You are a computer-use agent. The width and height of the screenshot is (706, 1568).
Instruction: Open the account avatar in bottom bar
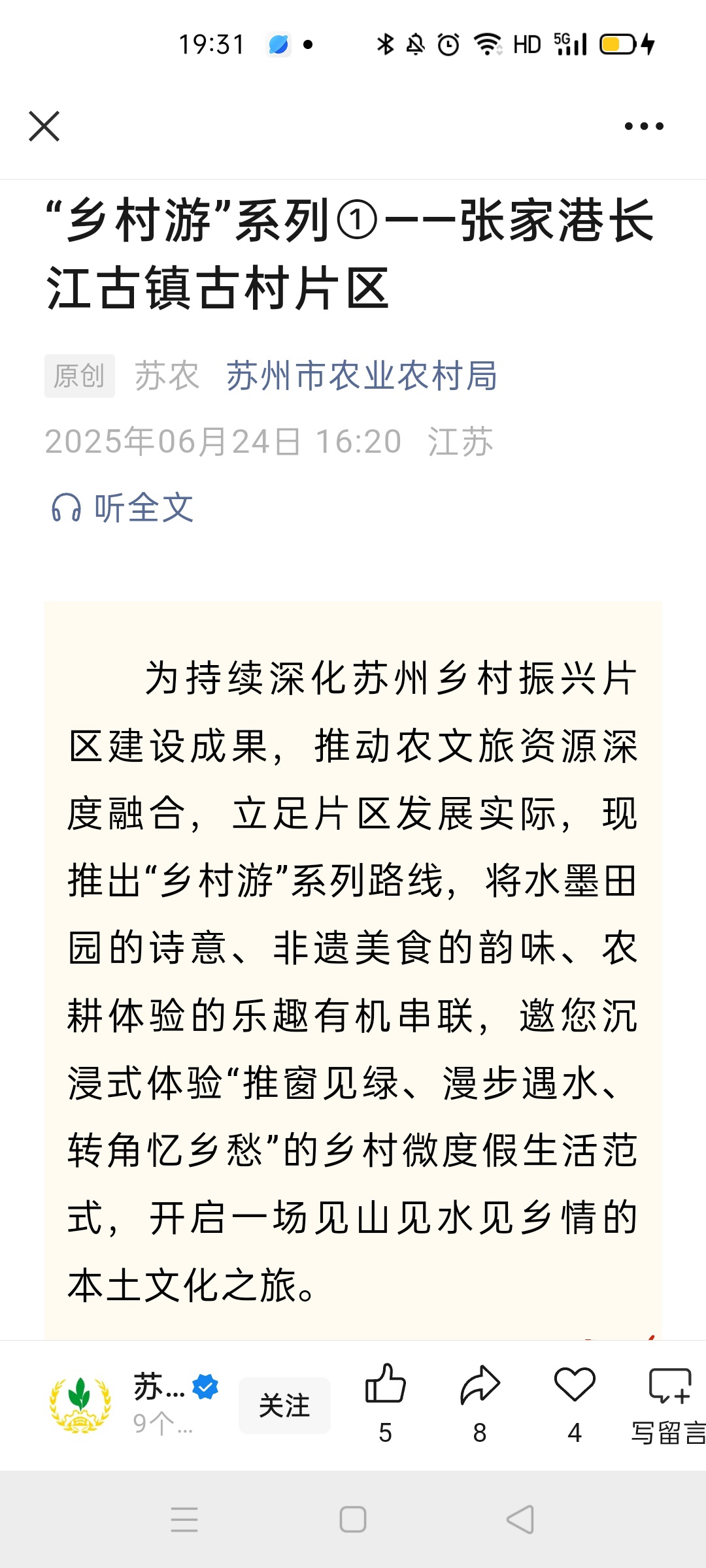click(80, 1405)
